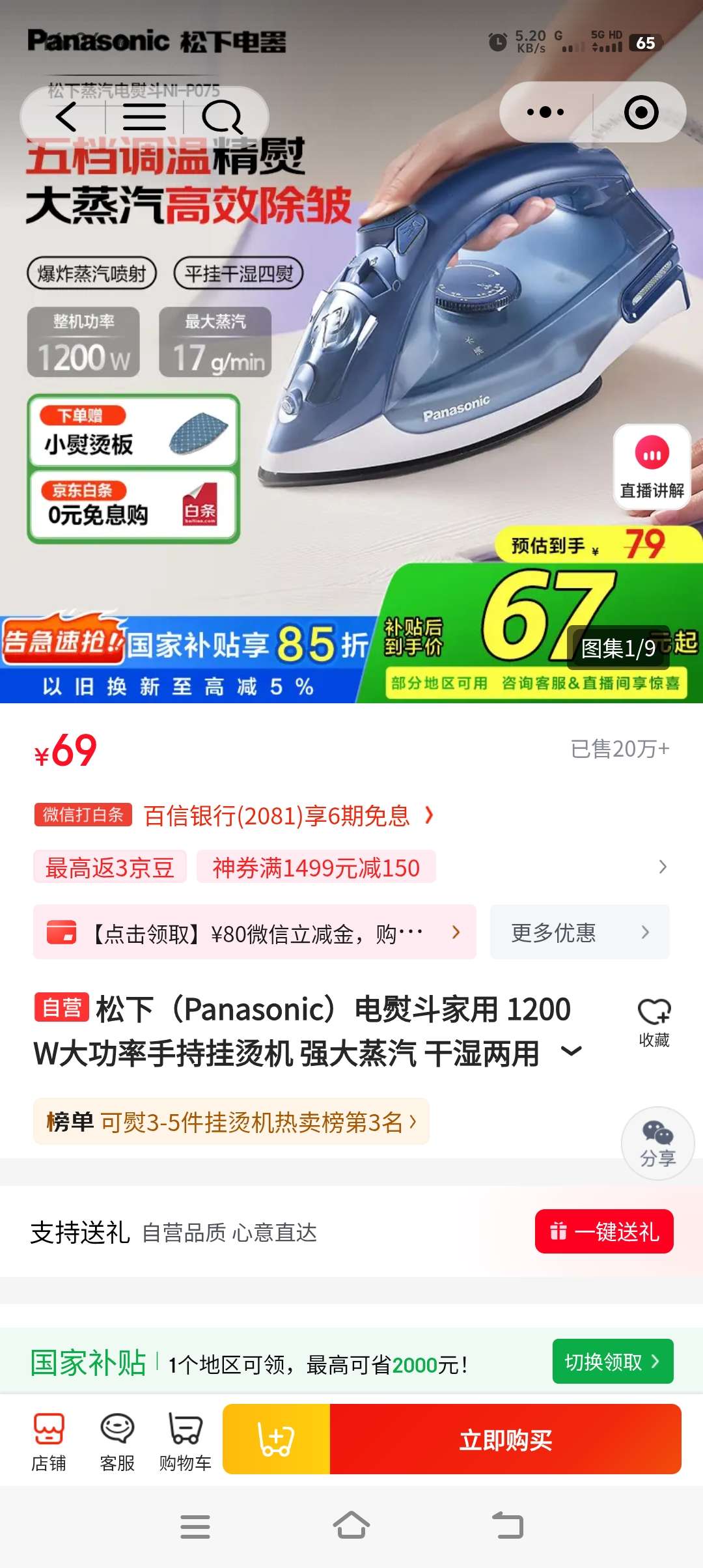Image resolution: width=703 pixels, height=1568 pixels.
Task: Tap 切换领取 for the national subsidy
Action: click(612, 1361)
